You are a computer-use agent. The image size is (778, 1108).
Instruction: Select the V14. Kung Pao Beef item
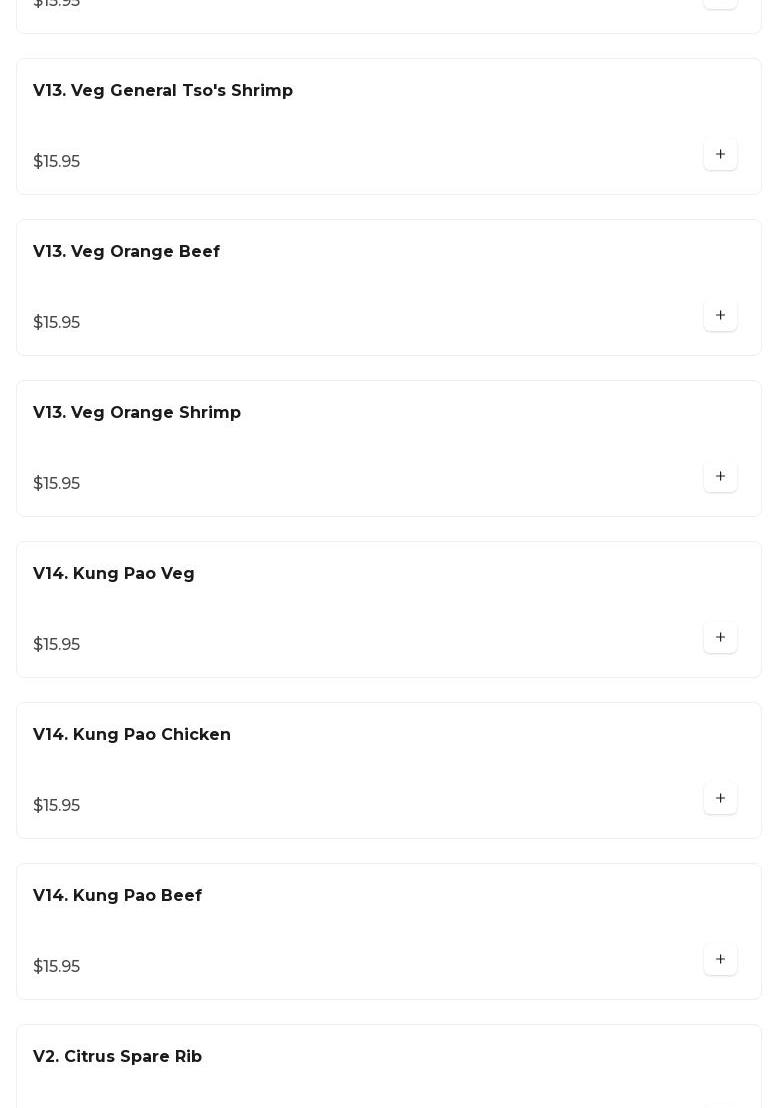117,896
